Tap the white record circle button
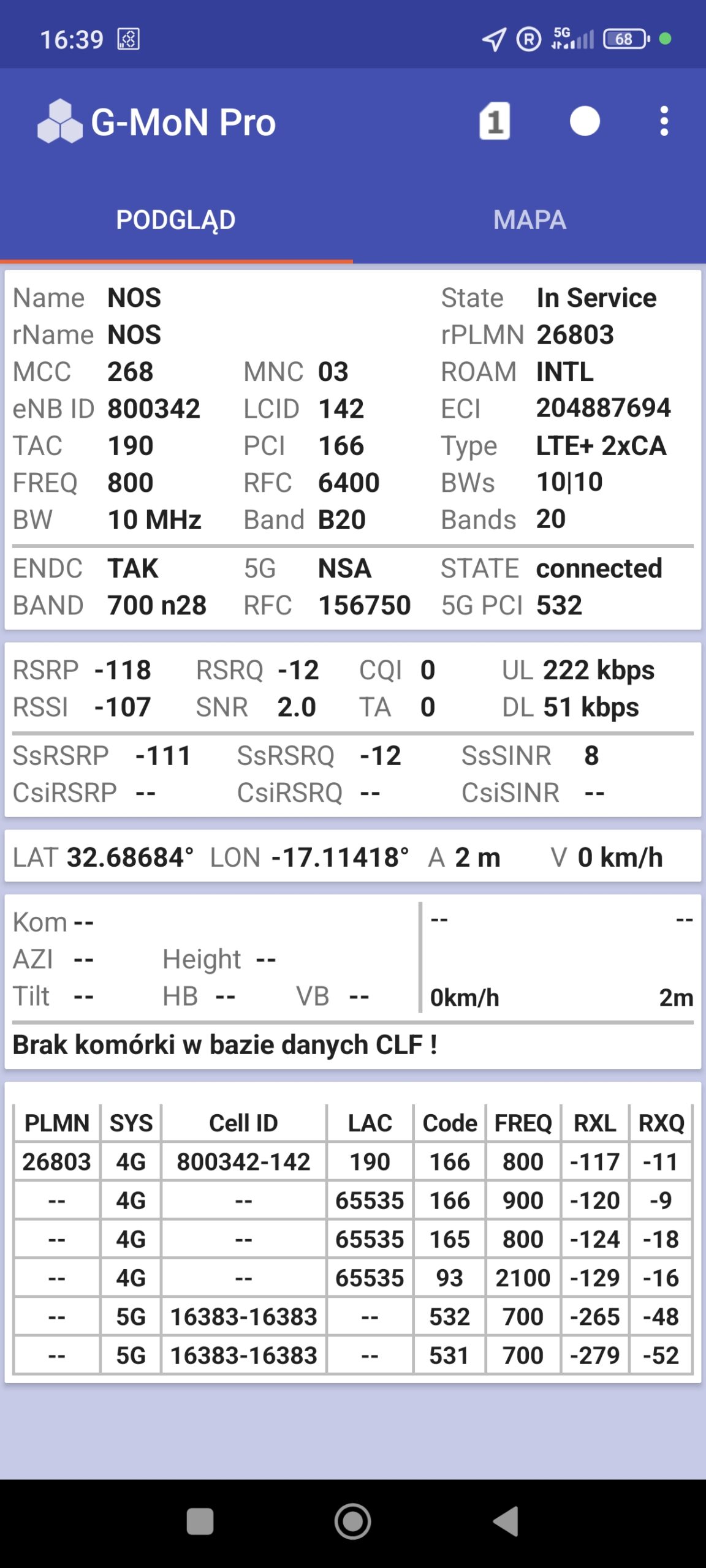This screenshot has height=1568, width=706. click(585, 121)
